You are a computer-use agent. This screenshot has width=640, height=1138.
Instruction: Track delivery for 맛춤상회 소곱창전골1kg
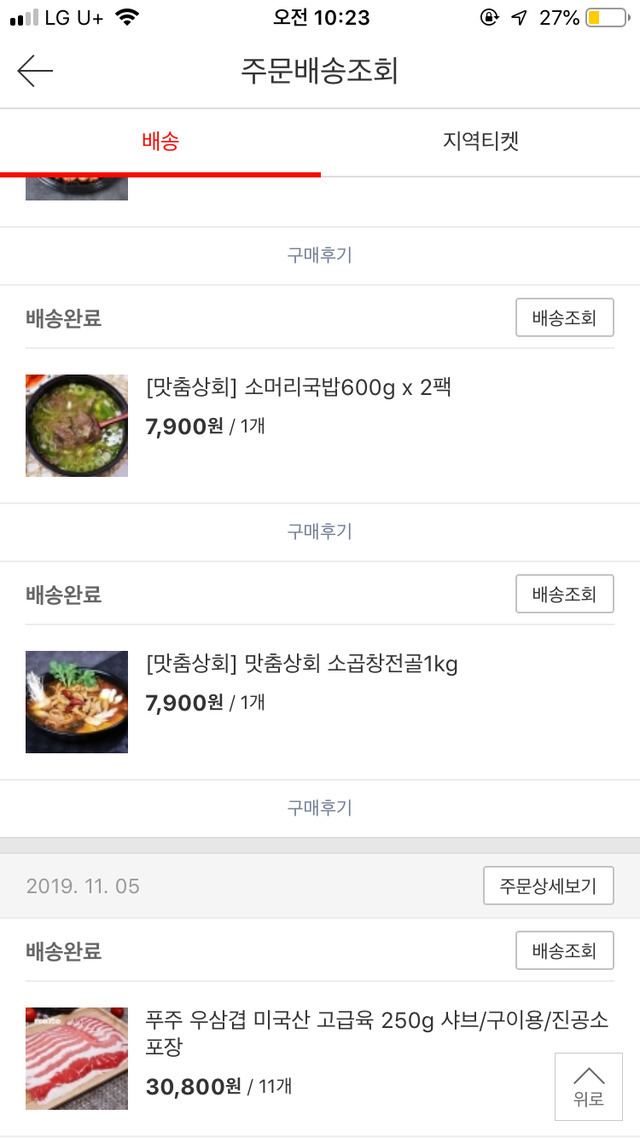click(564, 594)
